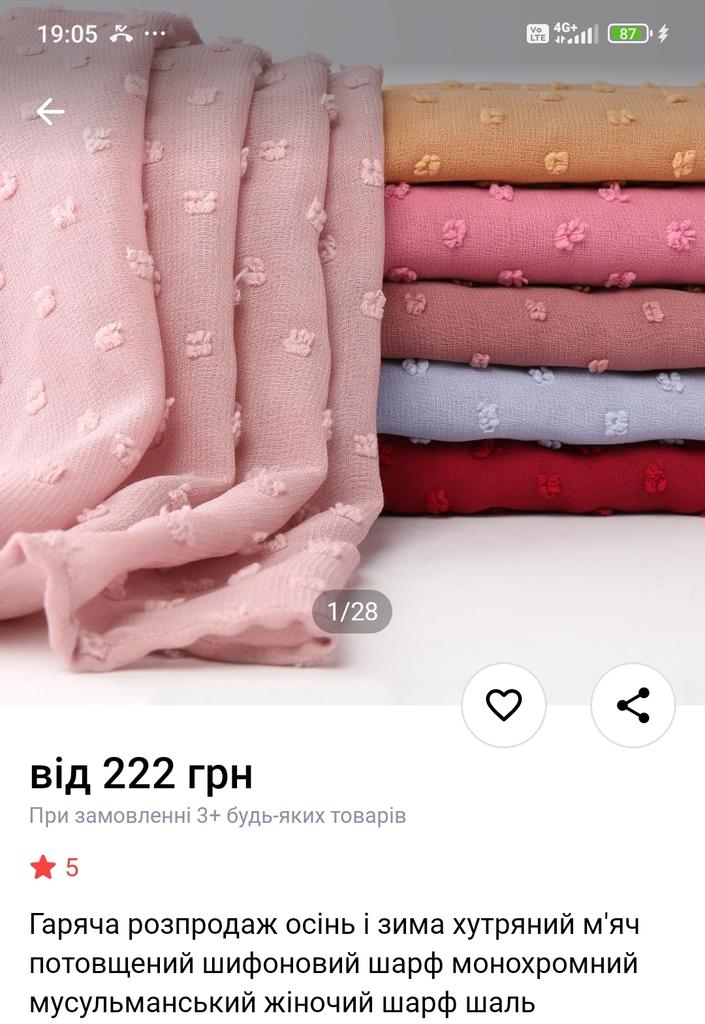Go back using the arrow icon
The width and height of the screenshot is (705, 1024).
(50, 112)
